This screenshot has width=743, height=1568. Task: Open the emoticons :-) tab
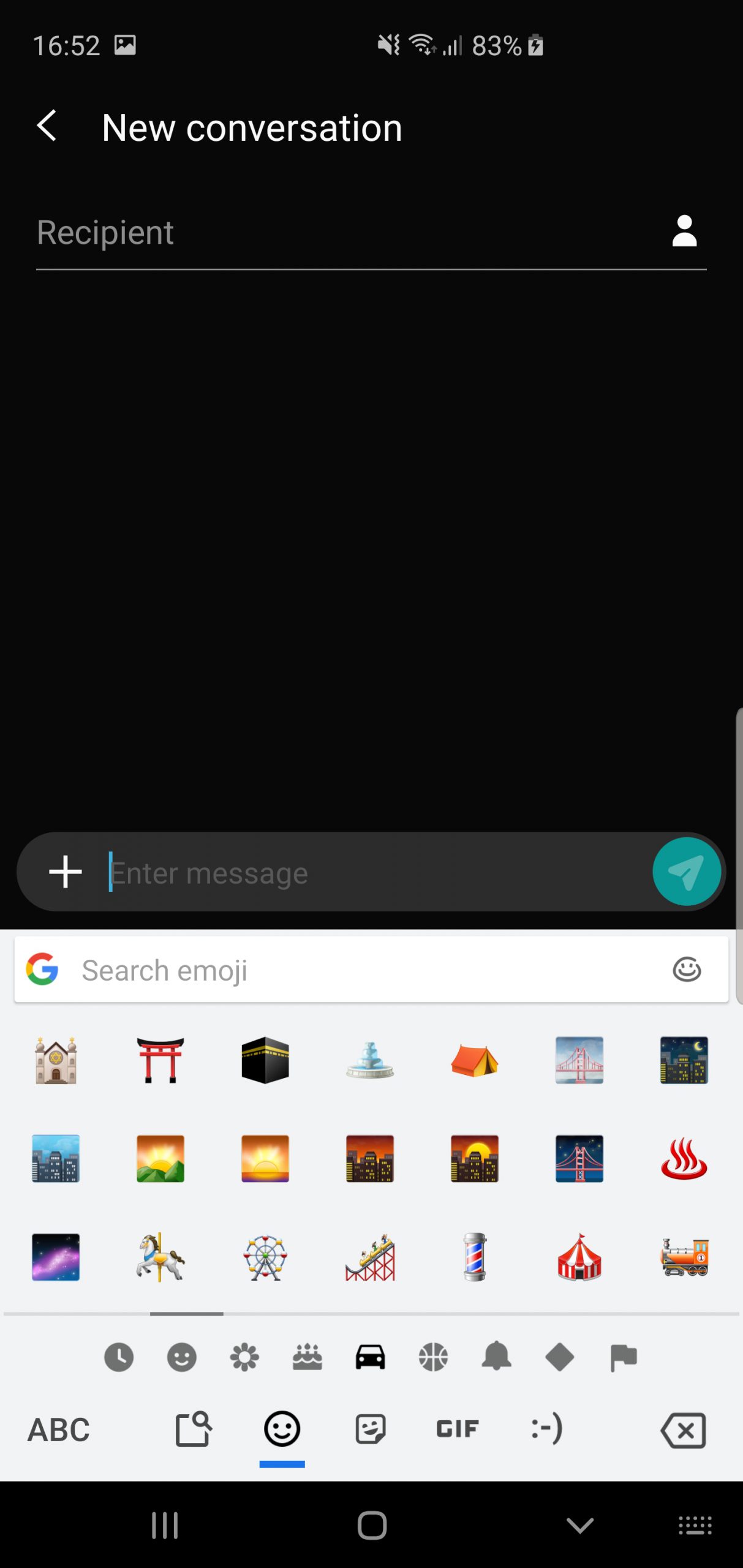pyautogui.click(x=546, y=1429)
